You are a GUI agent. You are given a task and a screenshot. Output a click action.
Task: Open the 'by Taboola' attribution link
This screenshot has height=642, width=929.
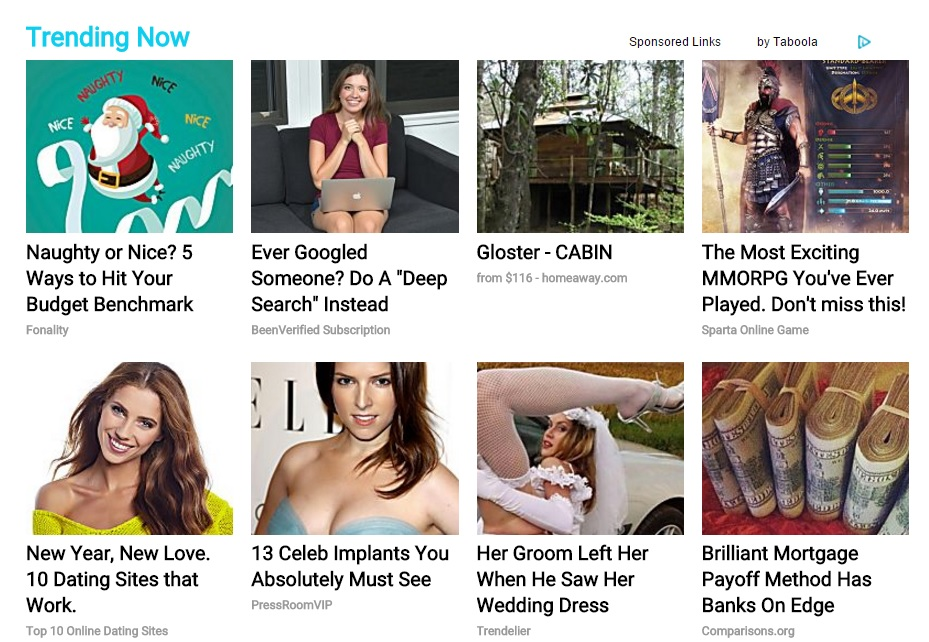(x=787, y=42)
